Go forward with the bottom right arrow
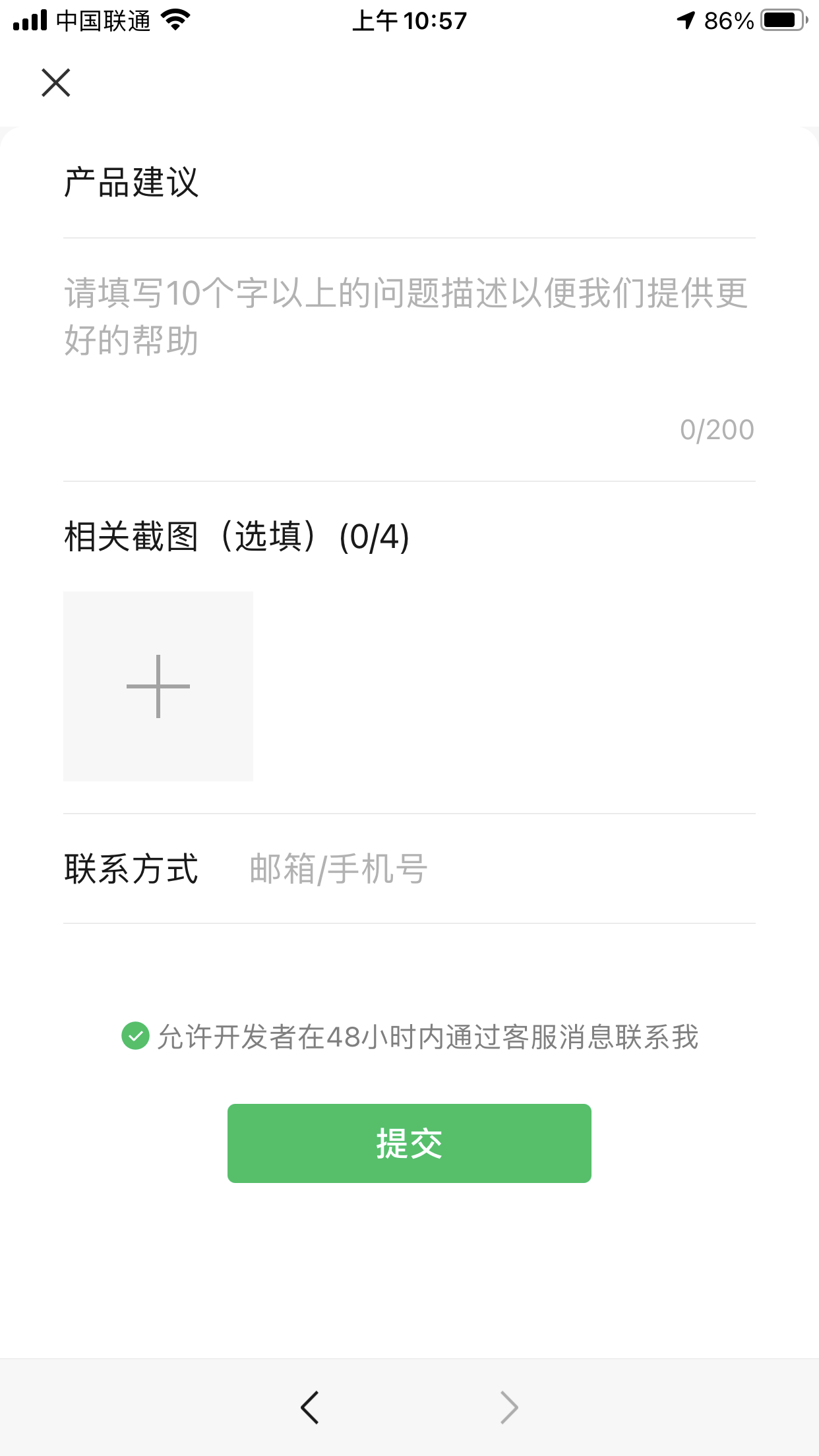The height and width of the screenshot is (1456, 819). click(508, 1407)
